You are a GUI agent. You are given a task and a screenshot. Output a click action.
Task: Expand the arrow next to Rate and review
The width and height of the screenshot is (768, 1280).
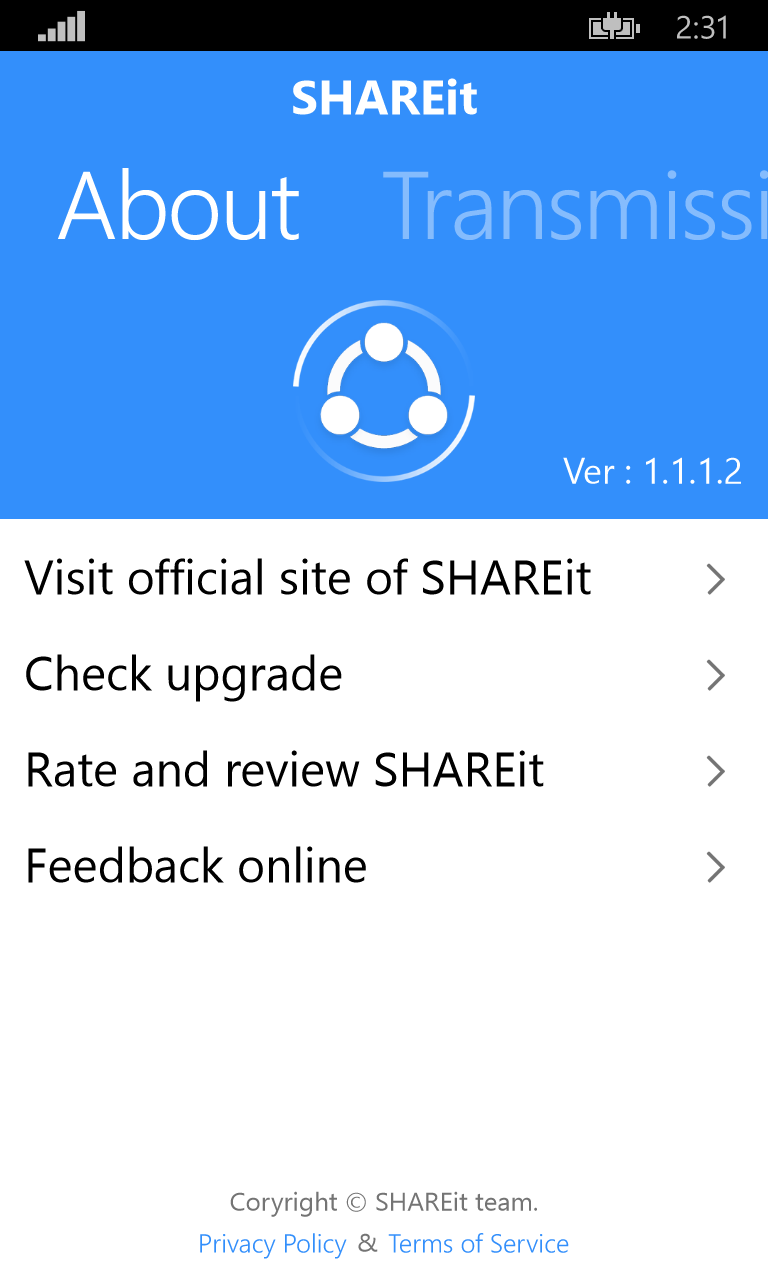point(715,771)
